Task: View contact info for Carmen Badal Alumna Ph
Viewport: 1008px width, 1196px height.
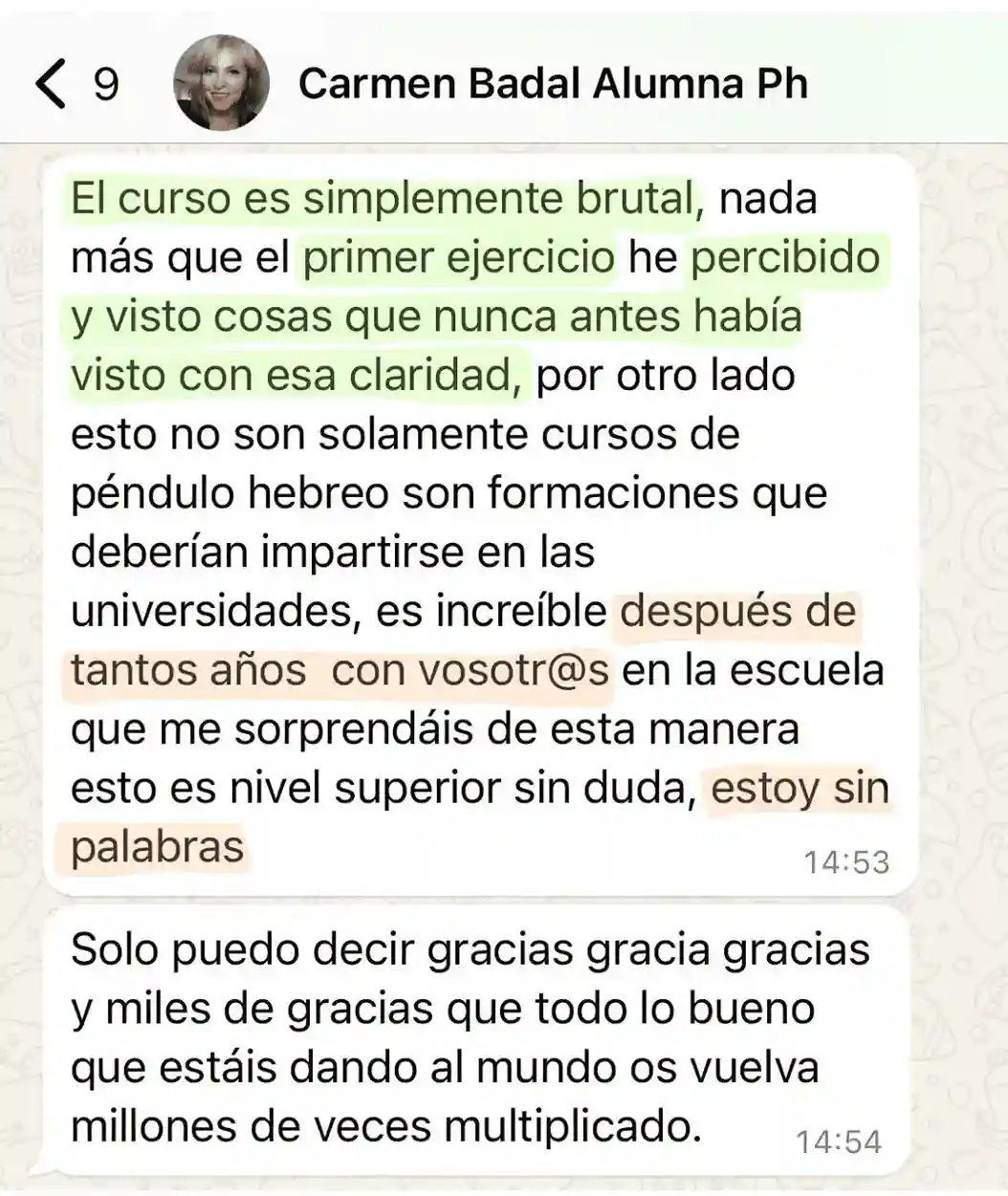Action: point(553,84)
